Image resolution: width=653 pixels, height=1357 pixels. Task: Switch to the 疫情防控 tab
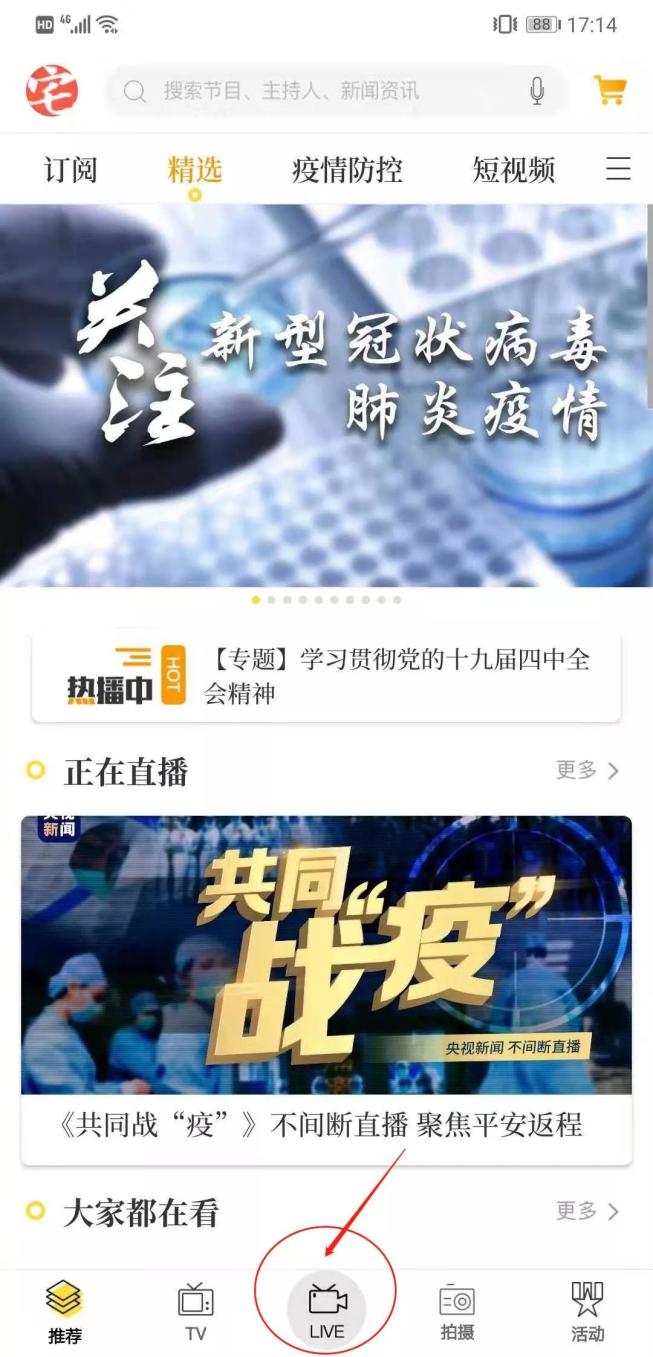pos(346,170)
